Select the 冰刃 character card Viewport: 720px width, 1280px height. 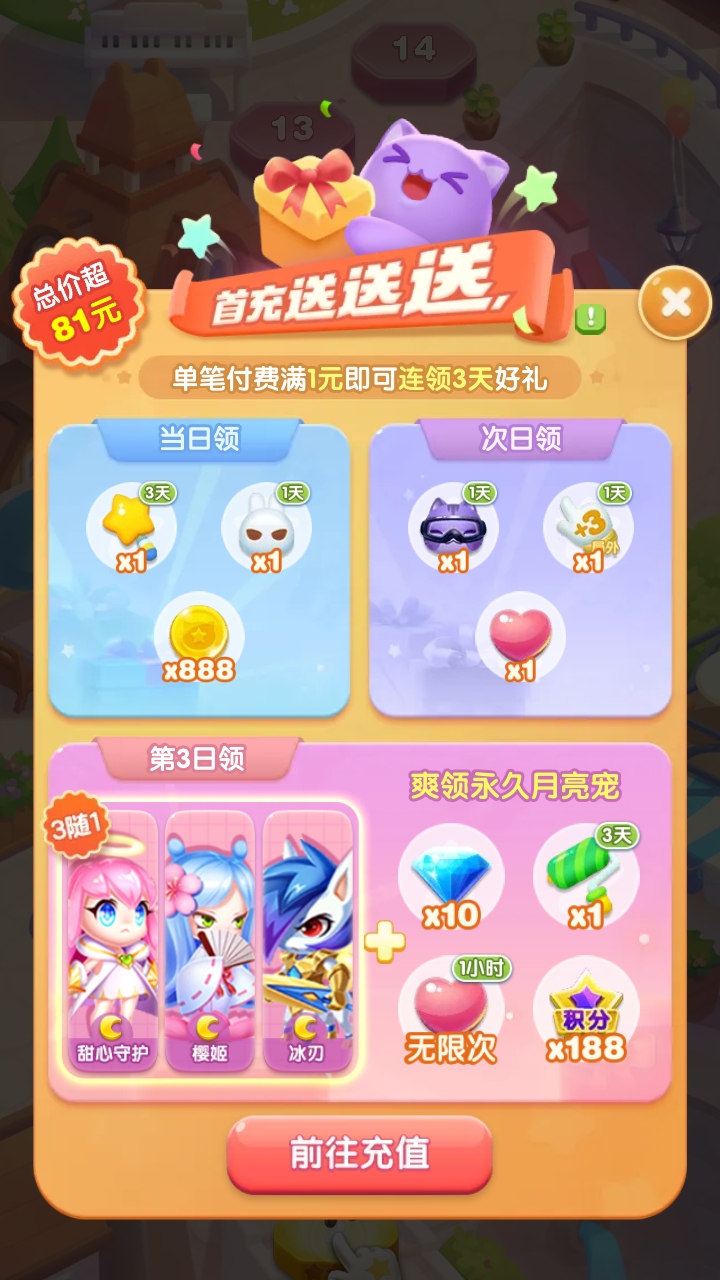click(x=307, y=940)
